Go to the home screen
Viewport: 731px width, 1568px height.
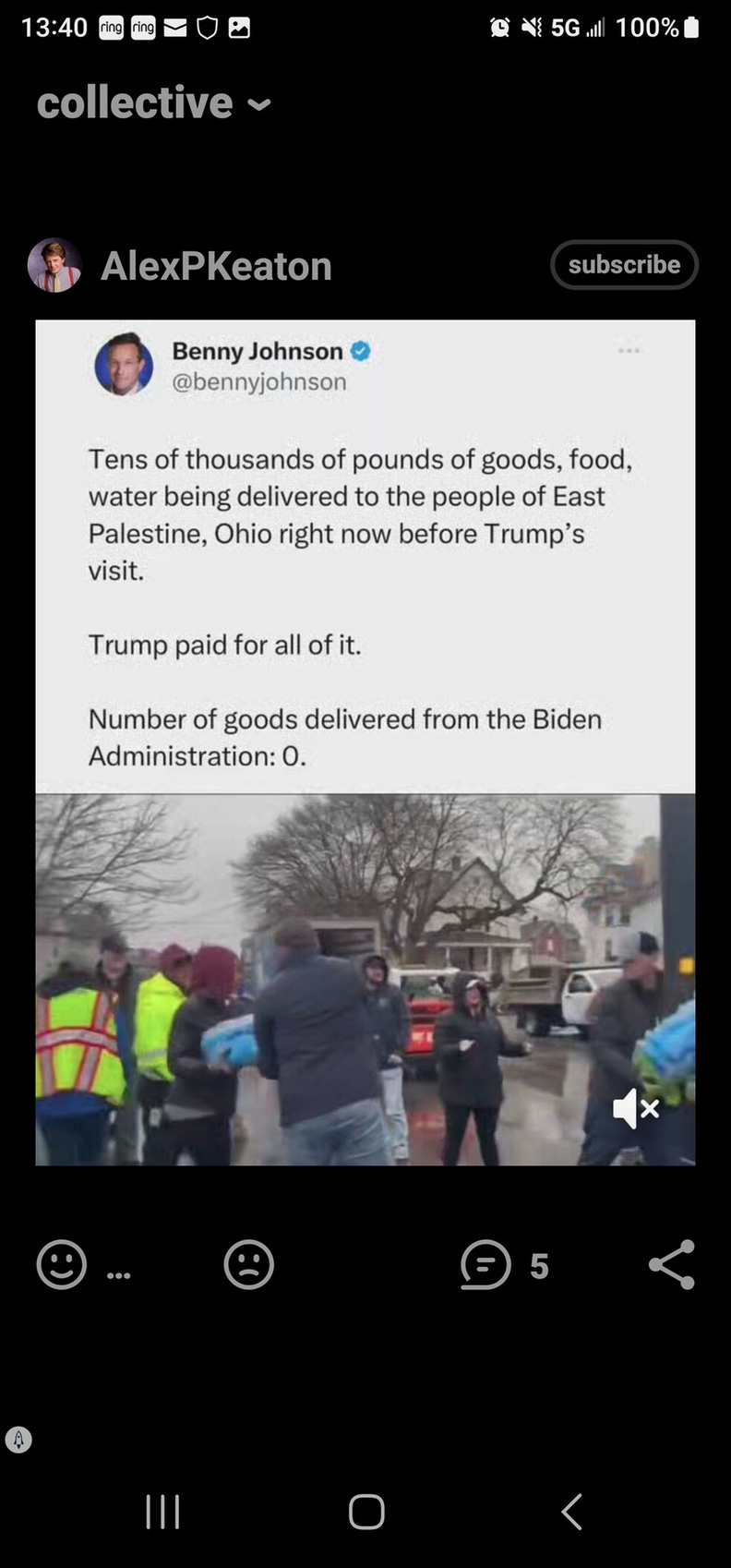[x=366, y=1512]
